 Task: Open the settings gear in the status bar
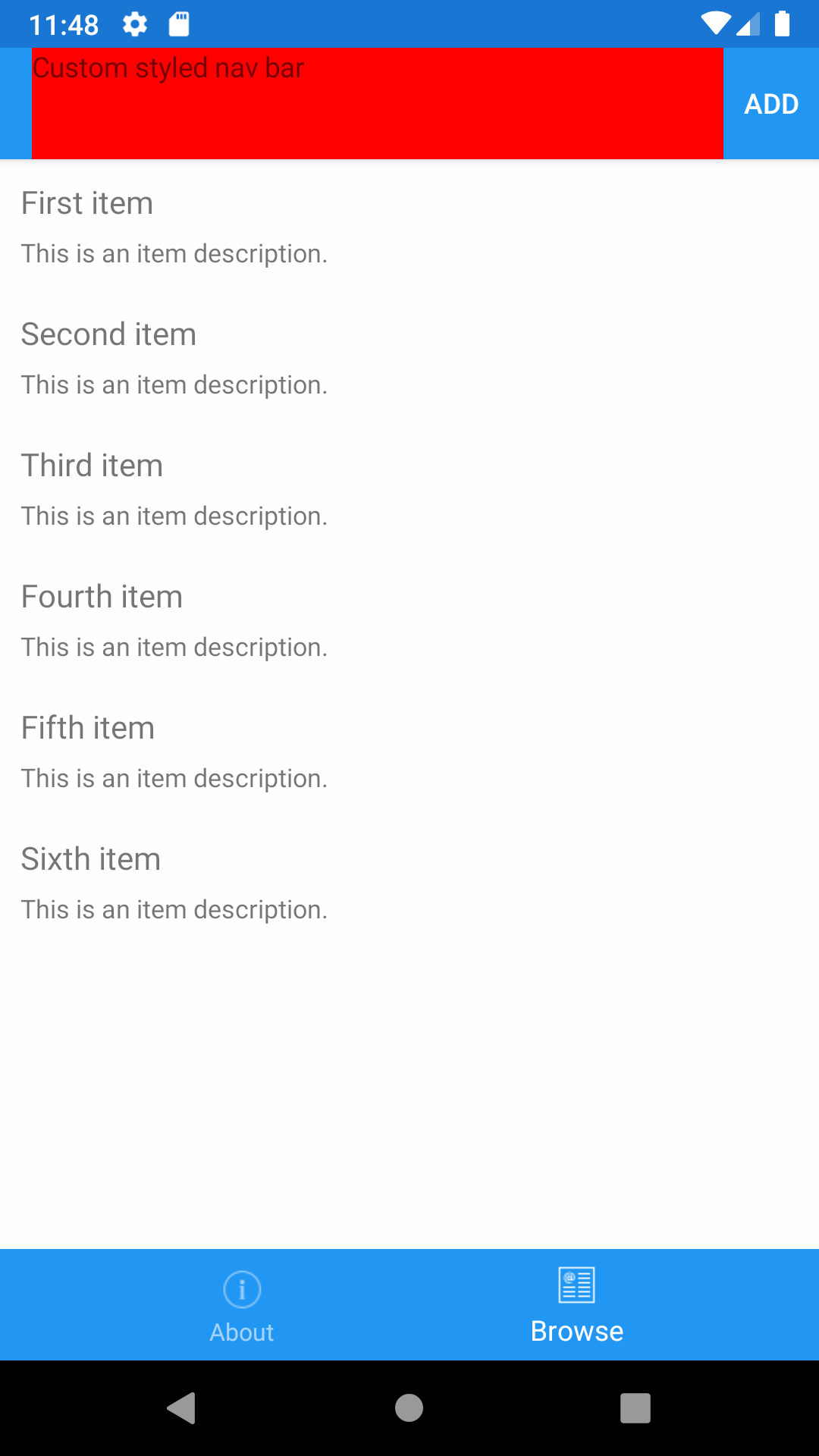(134, 24)
